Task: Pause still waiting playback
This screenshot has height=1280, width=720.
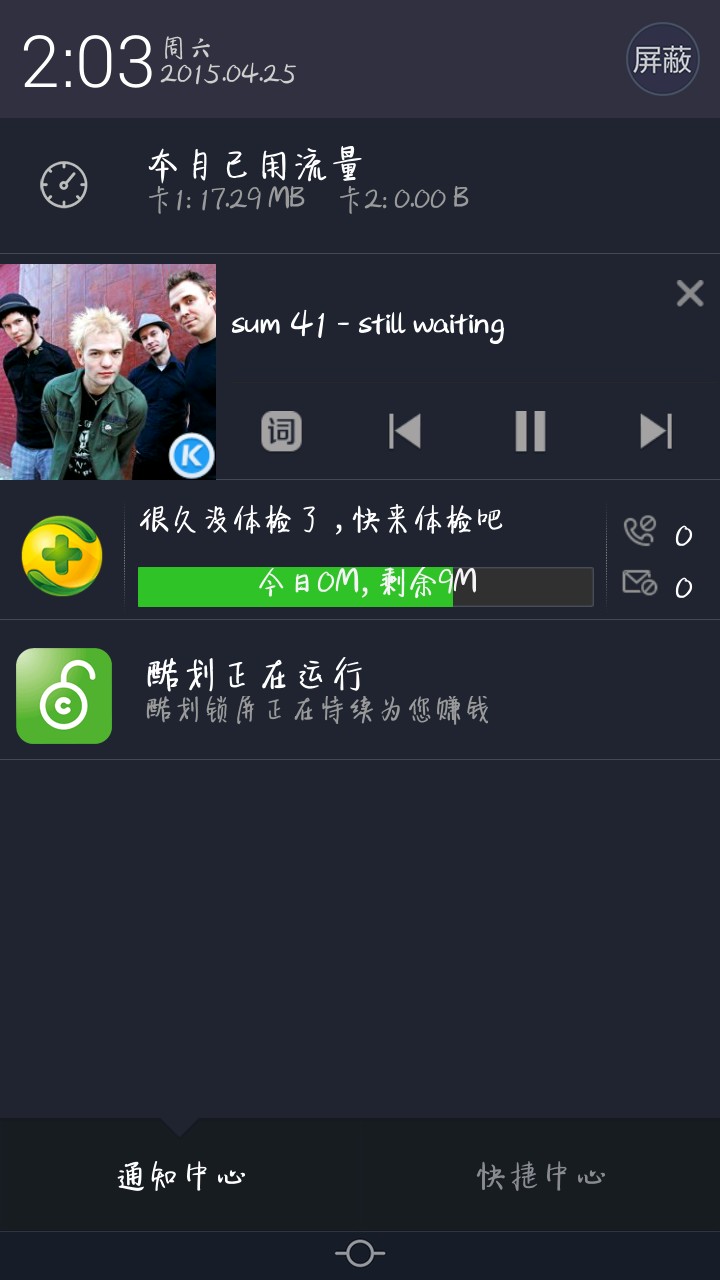Action: pos(530,431)
